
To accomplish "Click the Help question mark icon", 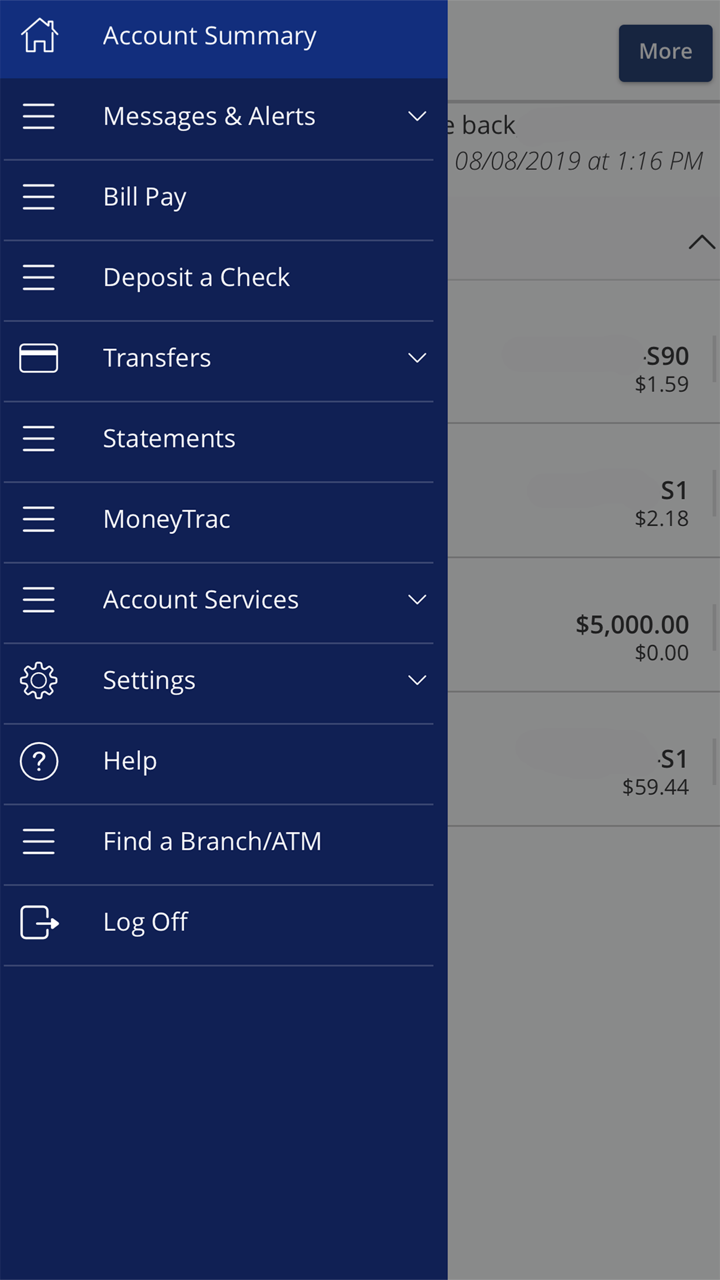I will (x=39, y=760).
